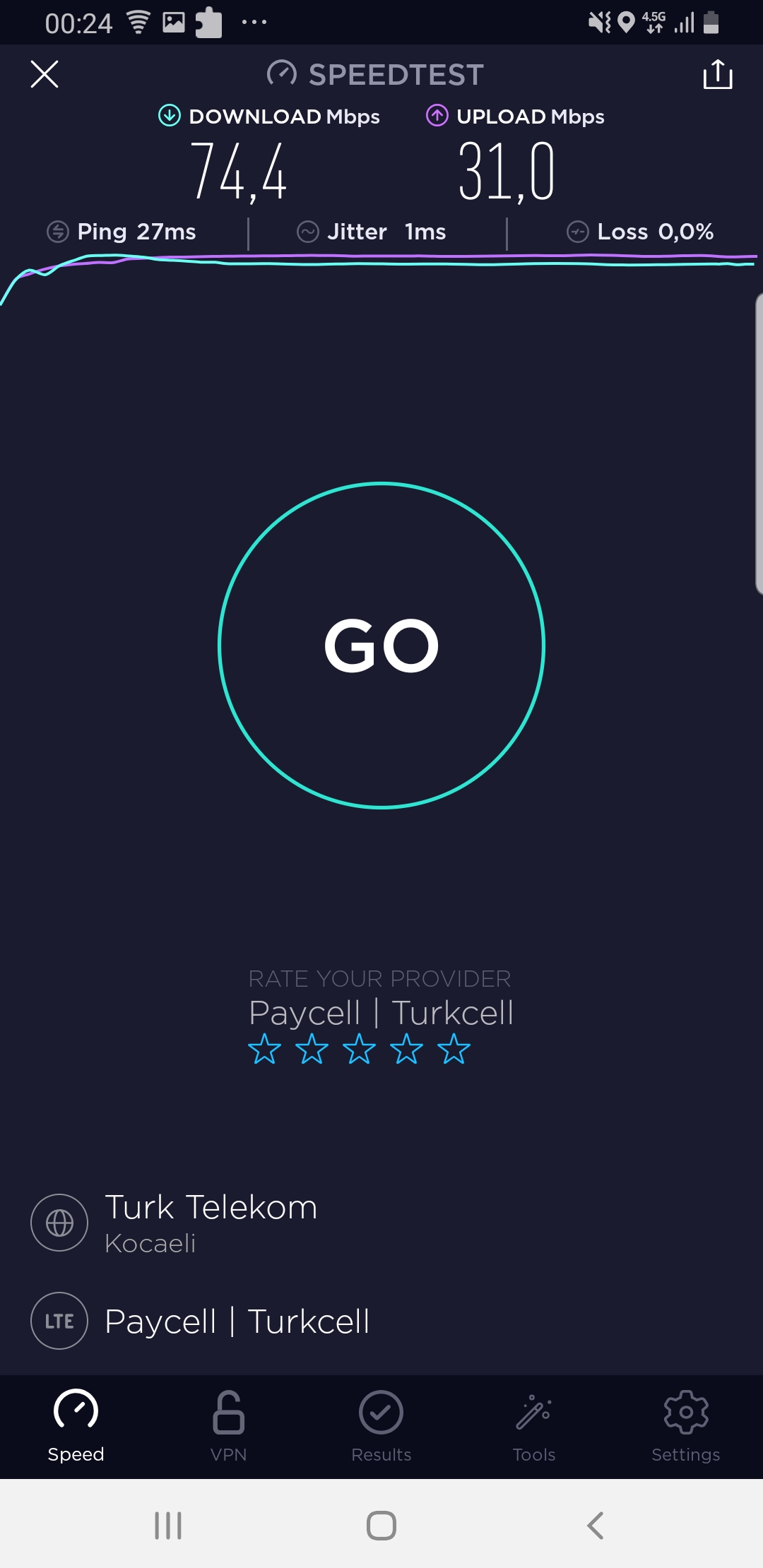Switch to the VPN tab
Screen dimensions: 763x1568
pyautogui.click(x=229, y=1427)
